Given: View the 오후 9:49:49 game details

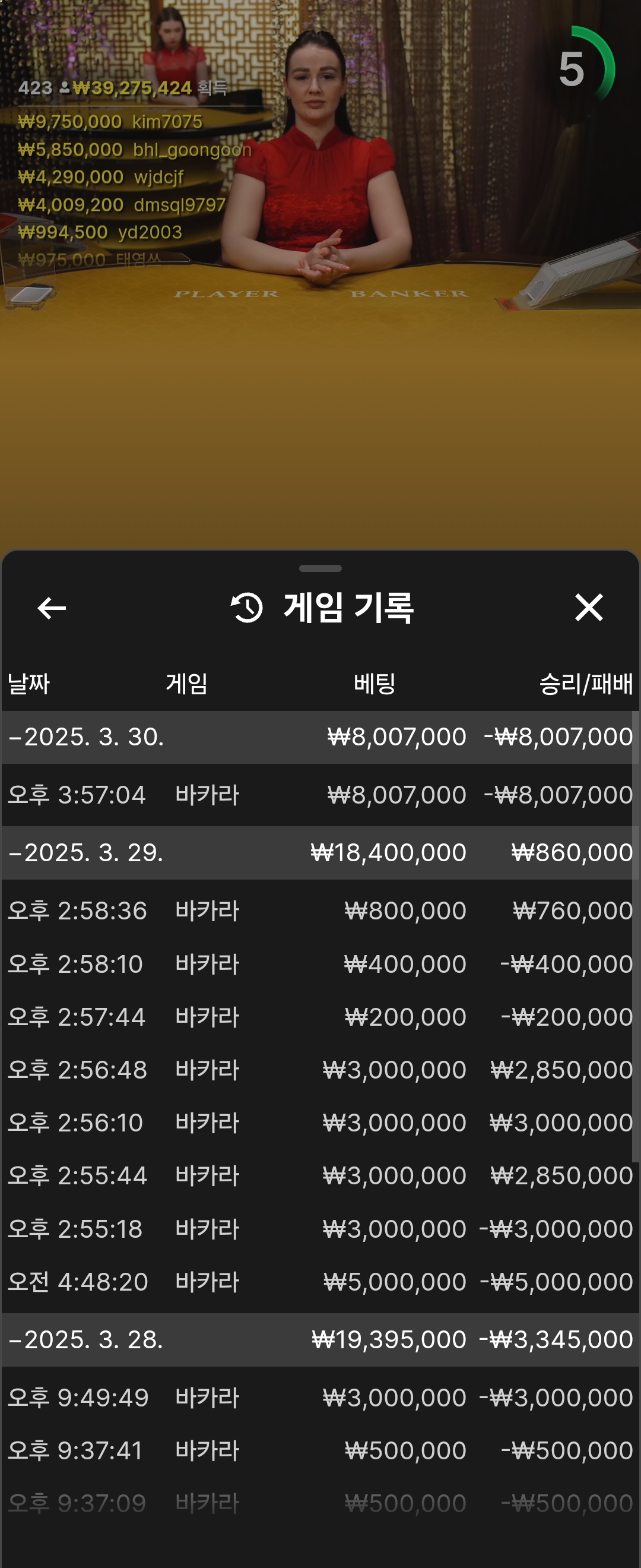Looking at the screenshot, I should point(319,1397).
